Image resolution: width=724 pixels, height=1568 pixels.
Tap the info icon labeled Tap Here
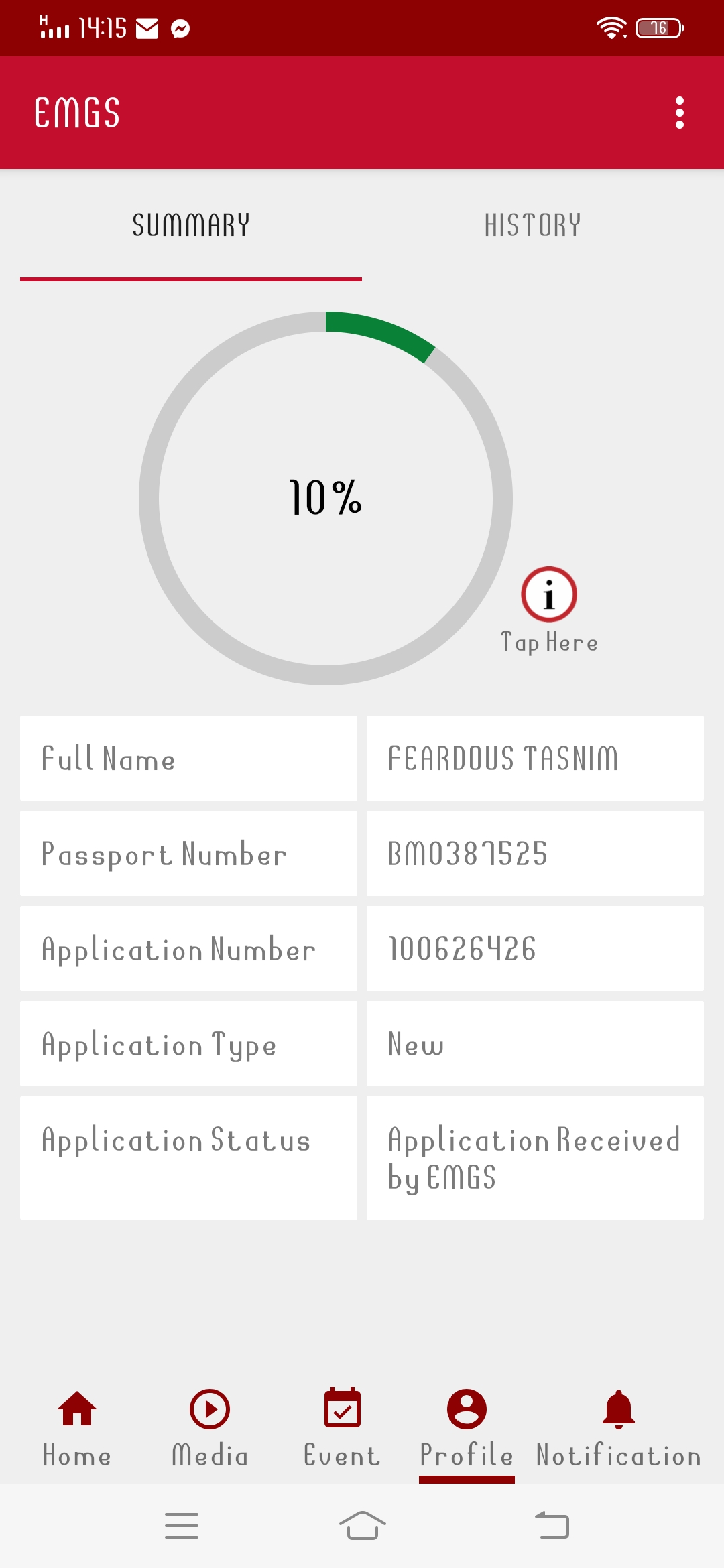tap(549, 595)
